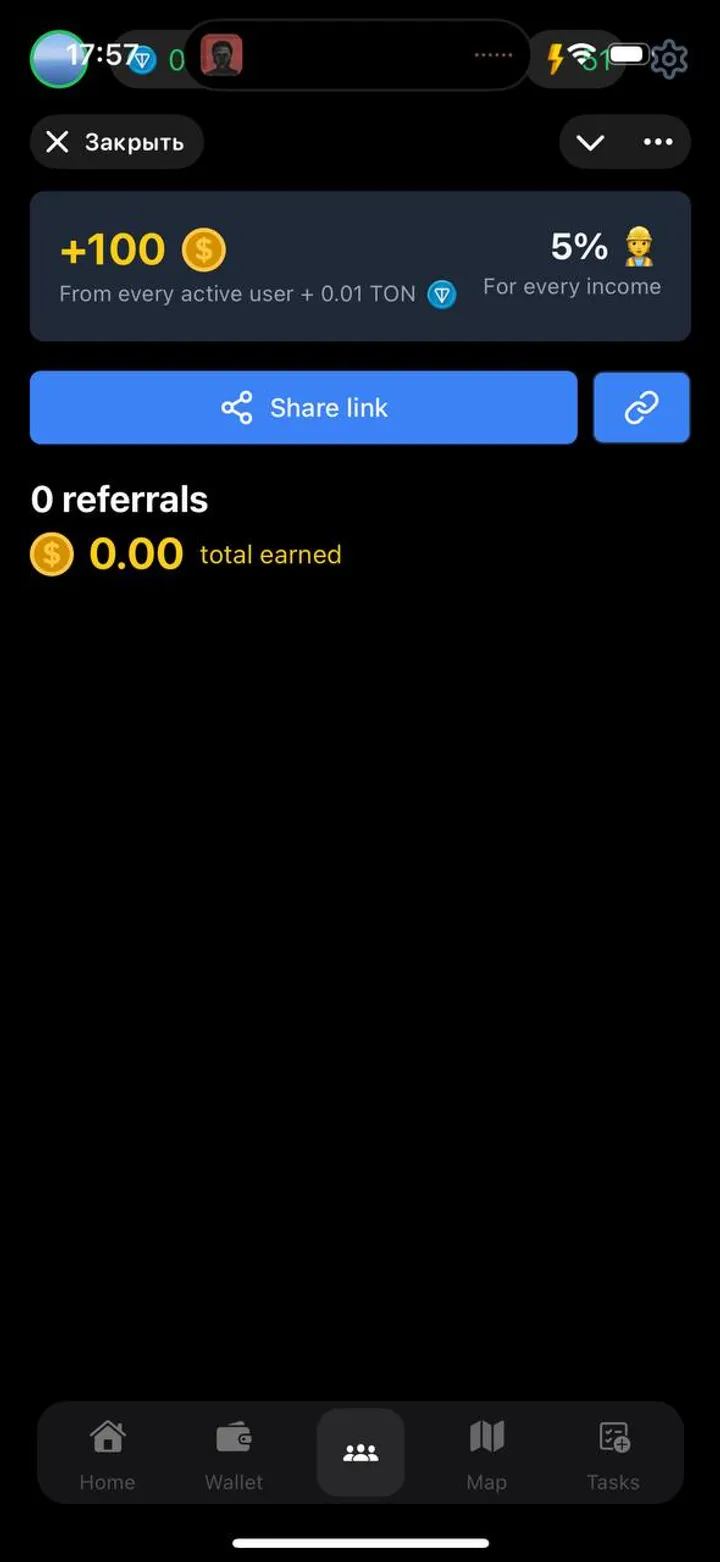Tap the Share link button
The image size is (720, 1562).
click(x=303, y=407)
